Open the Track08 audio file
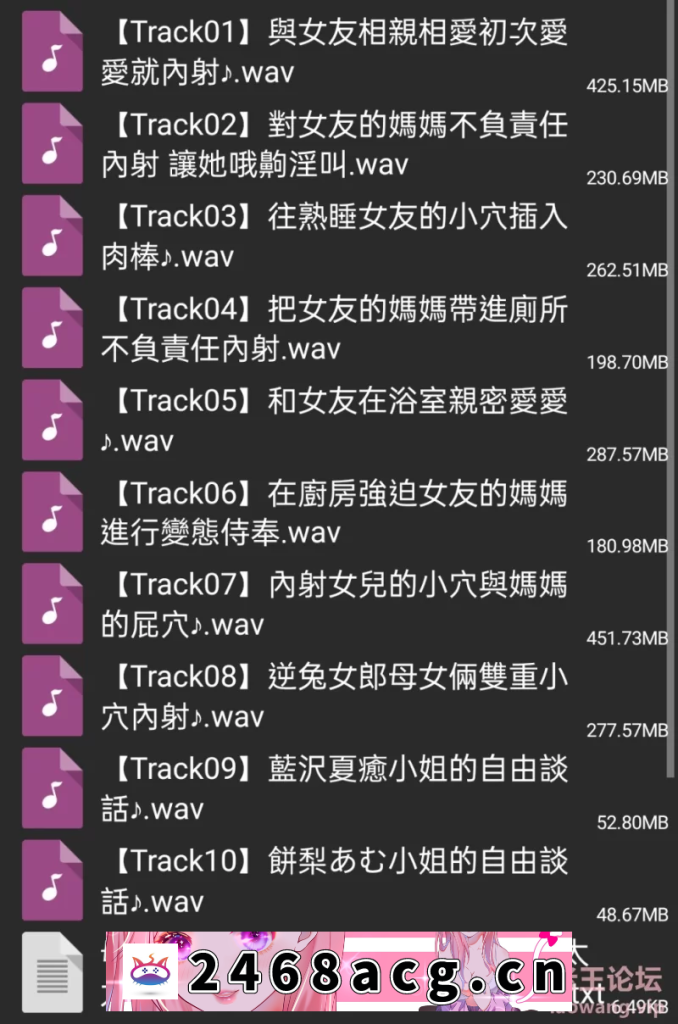 (x=334, y=697)
